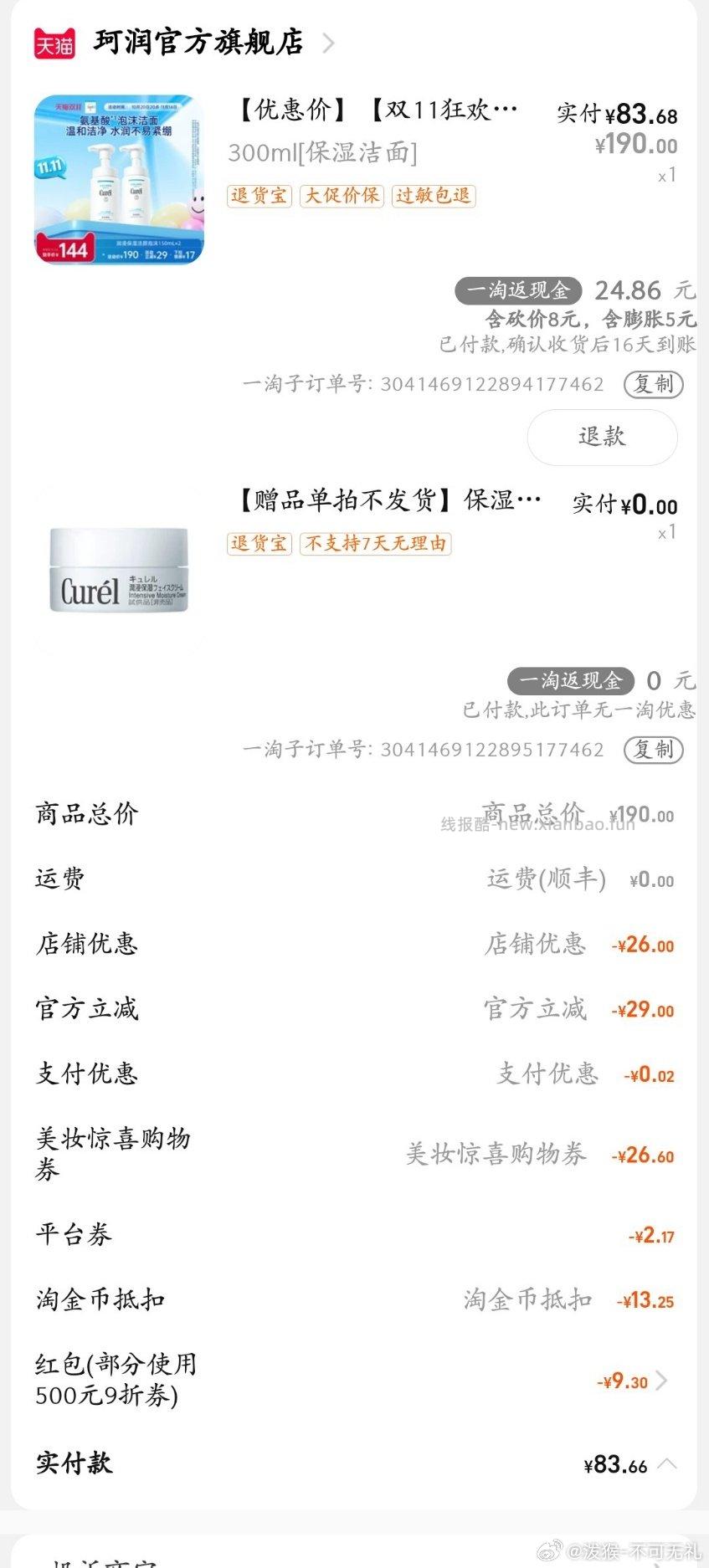Click the 大促价保 price protection tag
The height and width of the screenshot is (1568, 709).
[x=341, y=196]
